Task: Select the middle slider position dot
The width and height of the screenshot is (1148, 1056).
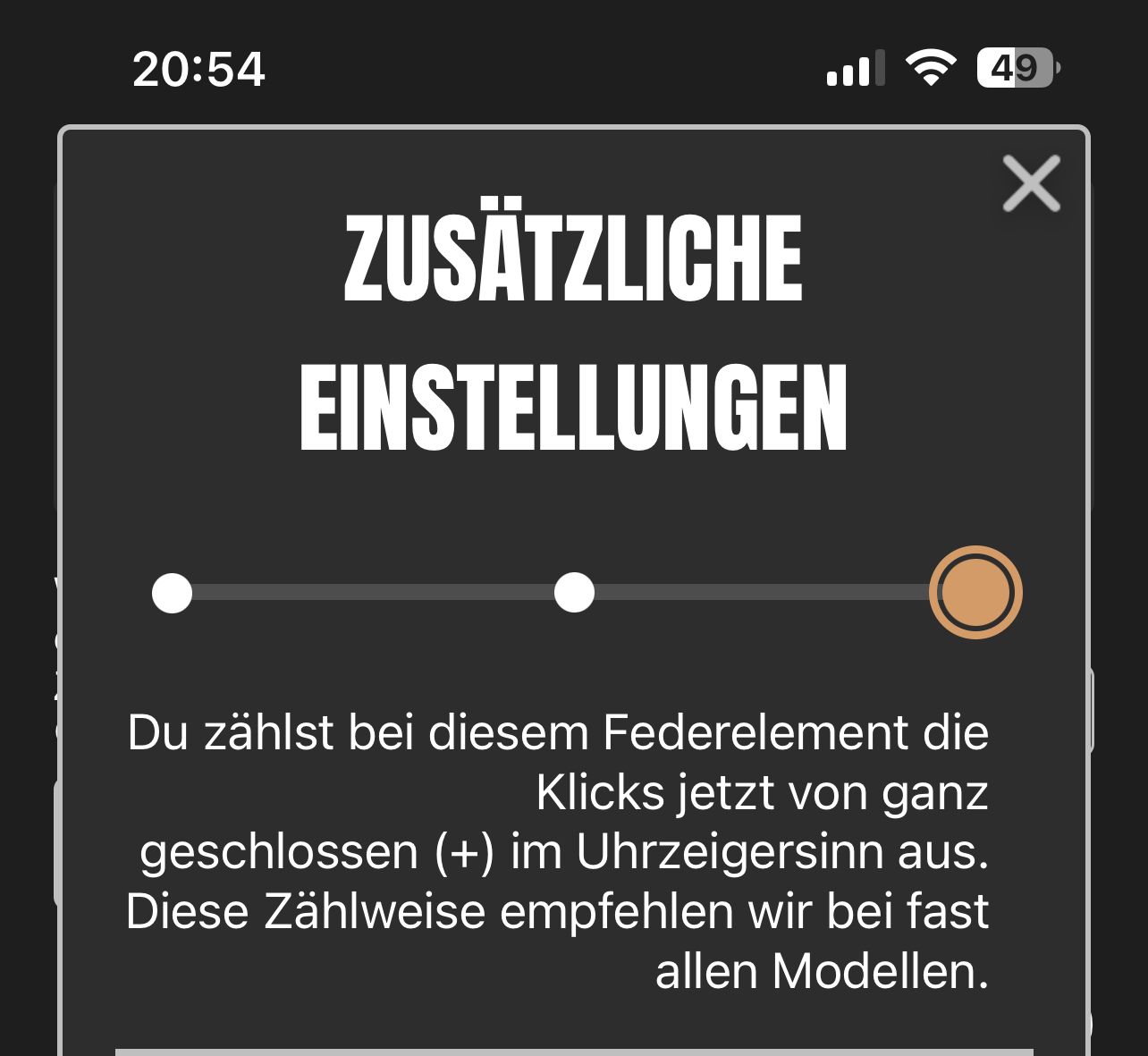Action: pos(574,593)
